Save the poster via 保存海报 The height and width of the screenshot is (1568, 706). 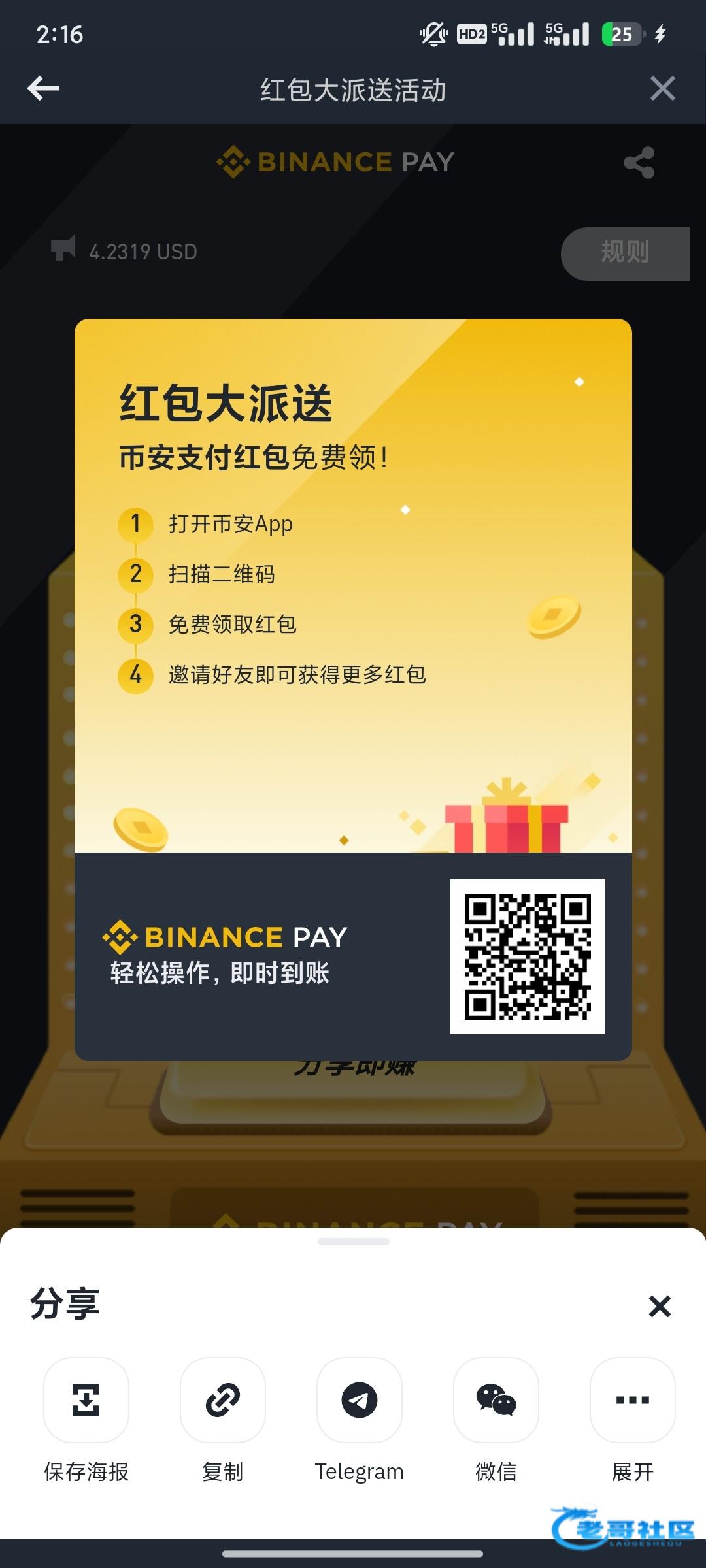pos(86,1399)
